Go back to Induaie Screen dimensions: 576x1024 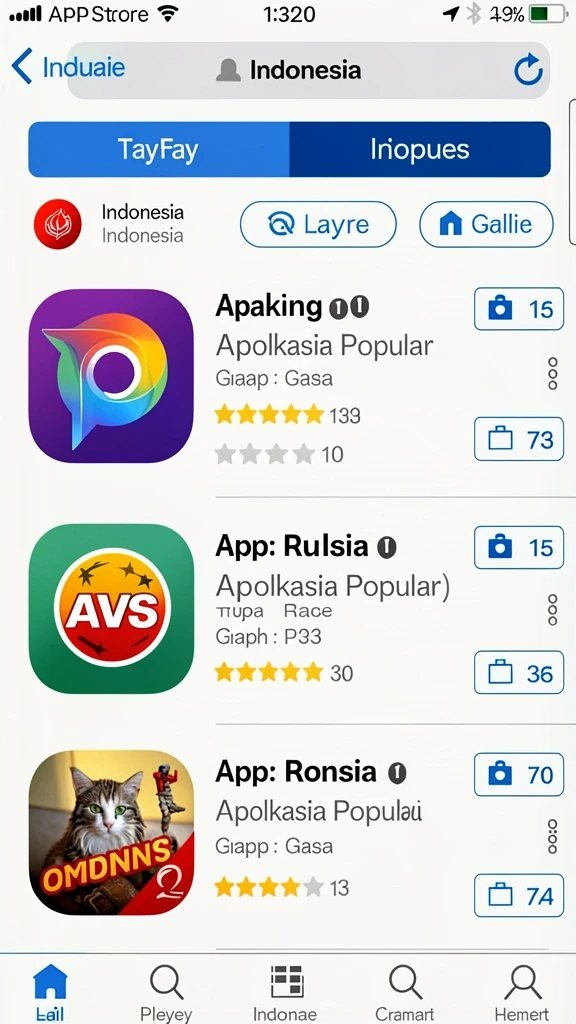68,67
